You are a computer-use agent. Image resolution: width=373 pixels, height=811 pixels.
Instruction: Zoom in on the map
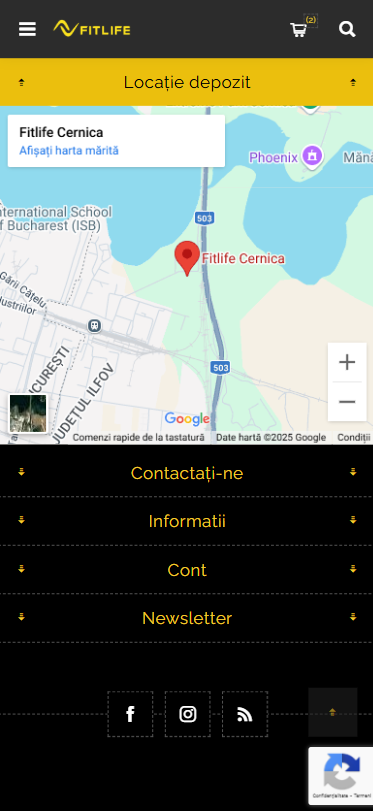pos(347,362)
